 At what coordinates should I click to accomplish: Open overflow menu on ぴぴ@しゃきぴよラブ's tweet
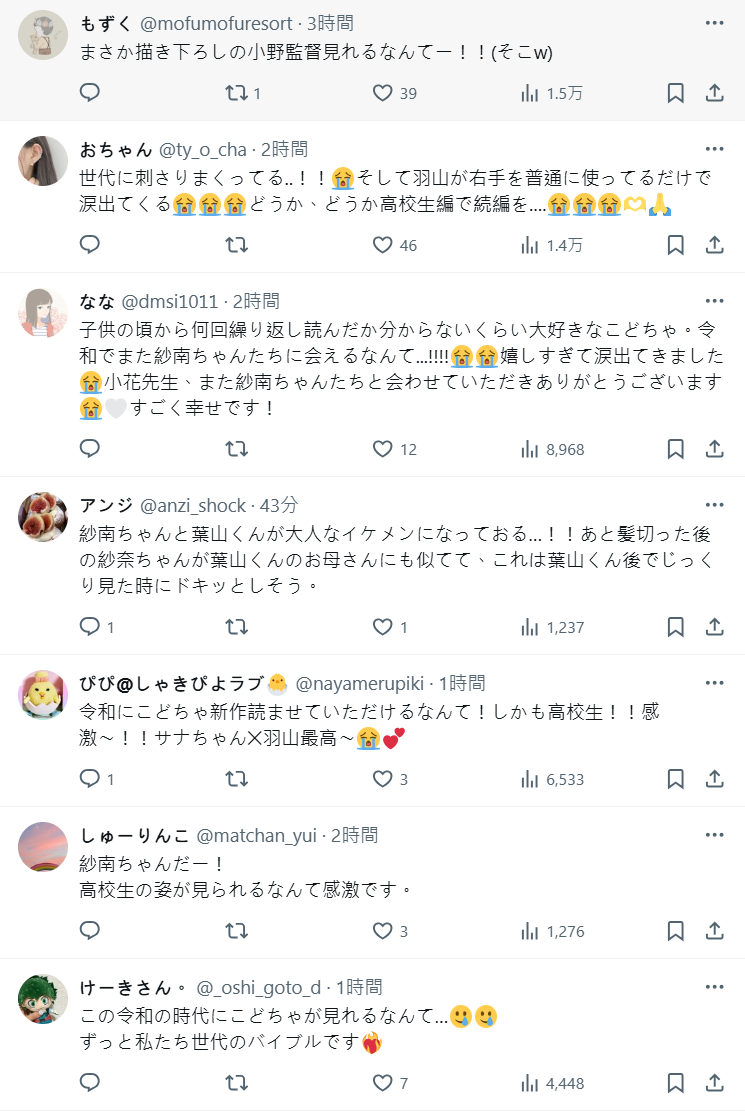(714, 682)
